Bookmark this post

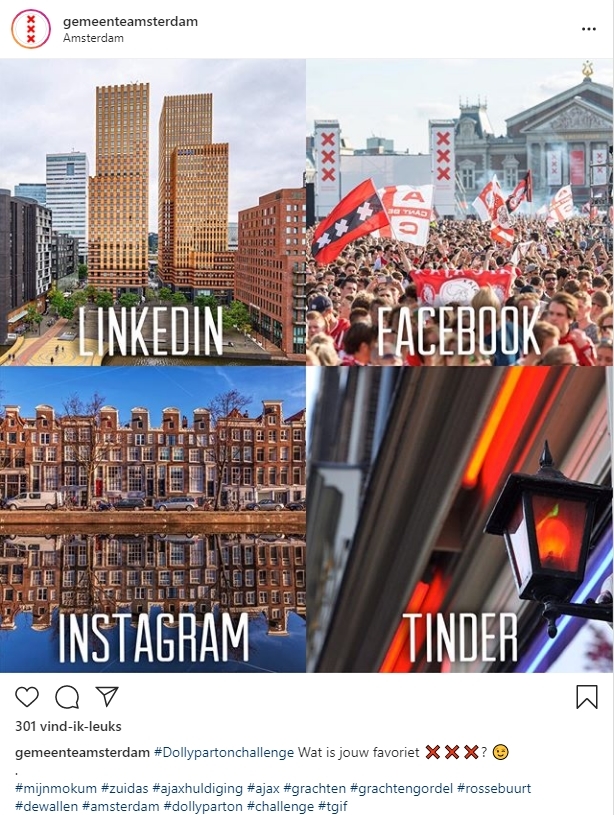(x=587, y=696)
